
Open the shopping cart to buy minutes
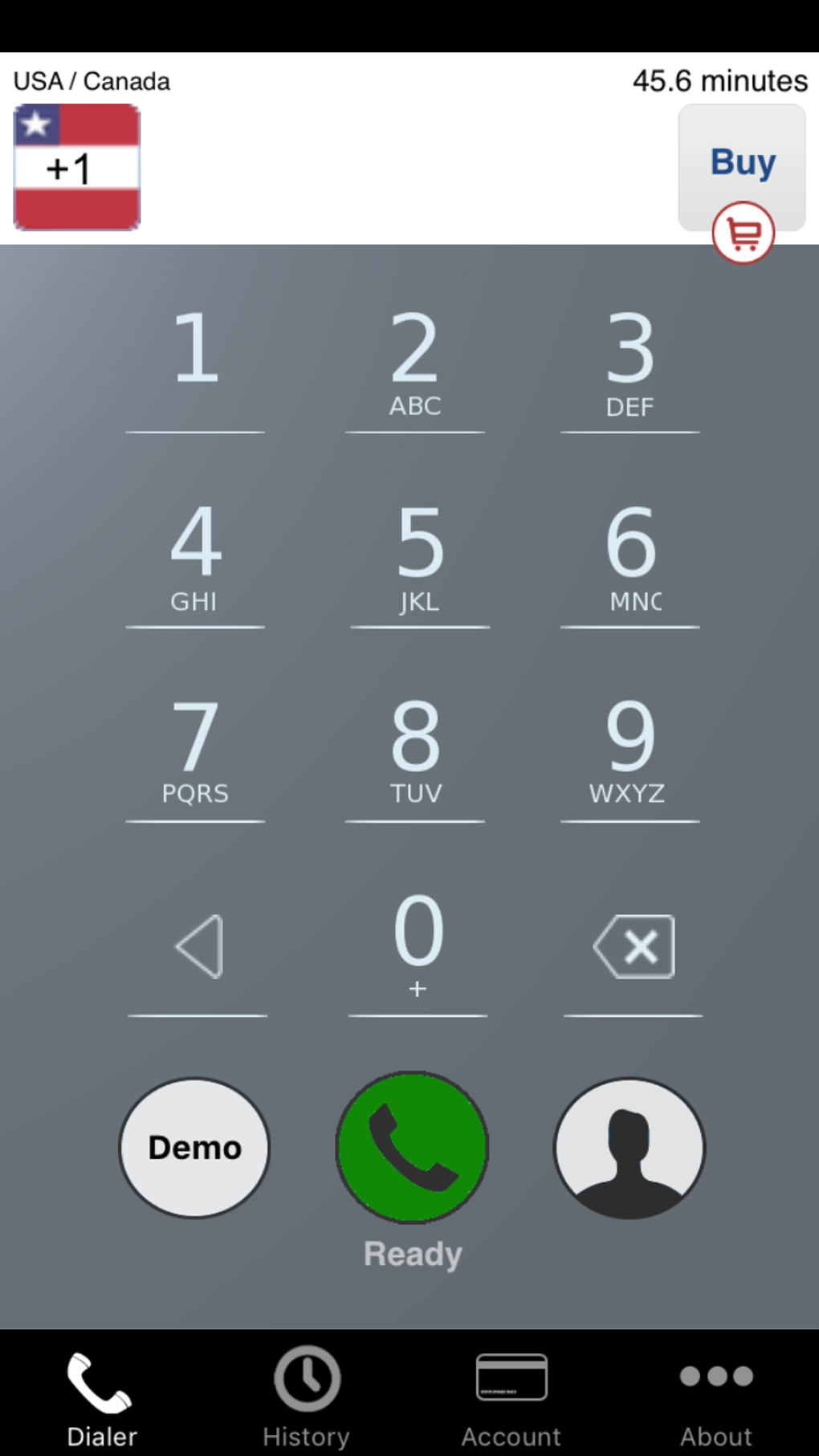point(745,234)
